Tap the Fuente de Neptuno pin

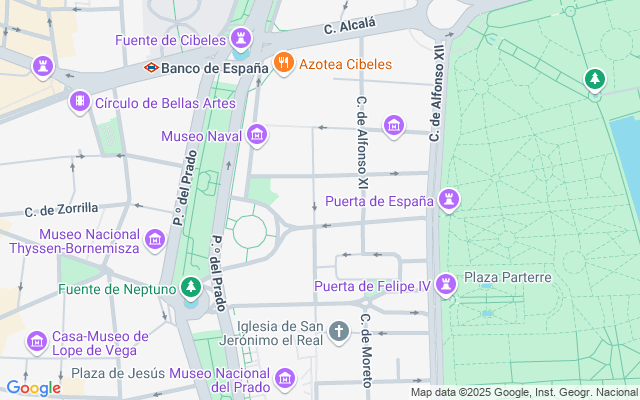point(191,290)
